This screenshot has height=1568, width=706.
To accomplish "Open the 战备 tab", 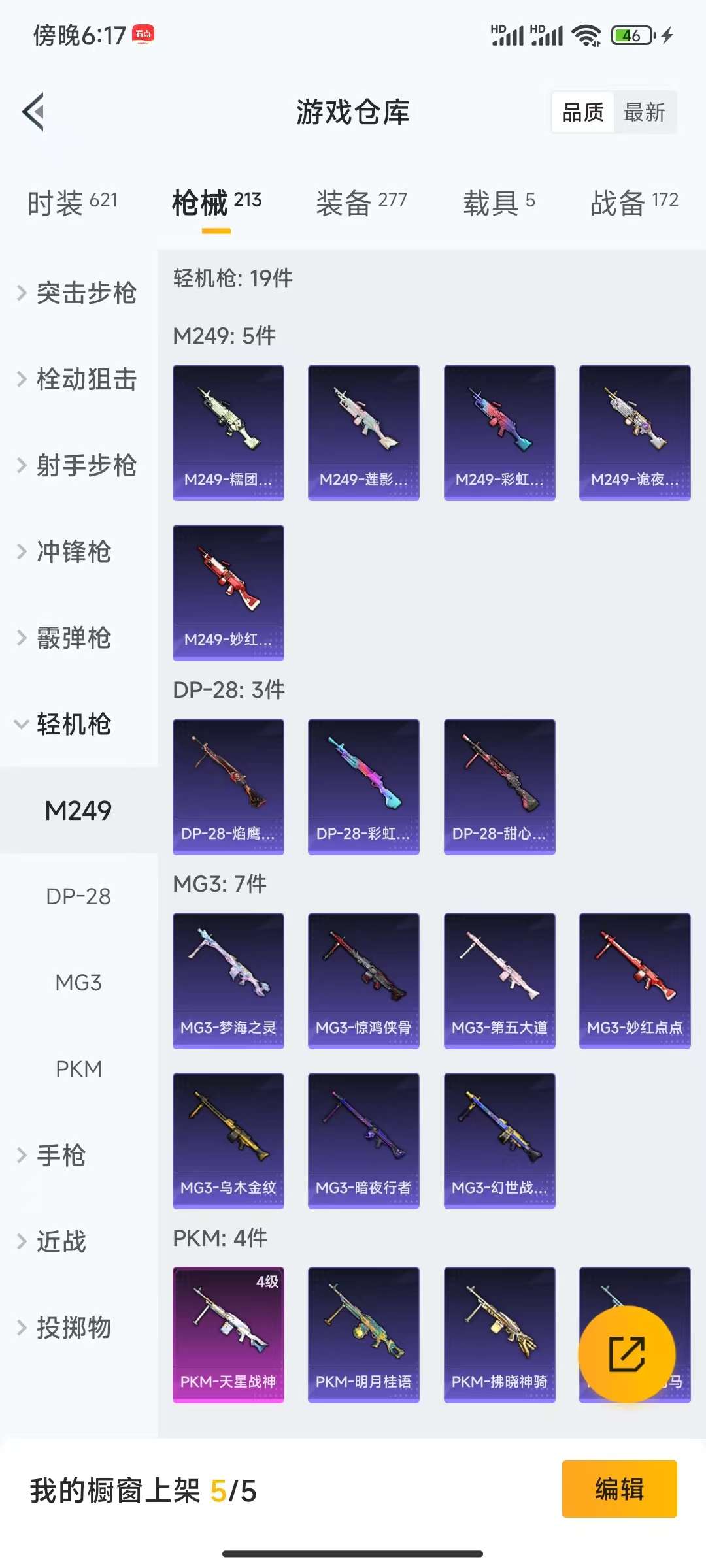I will tap(634, 203).
